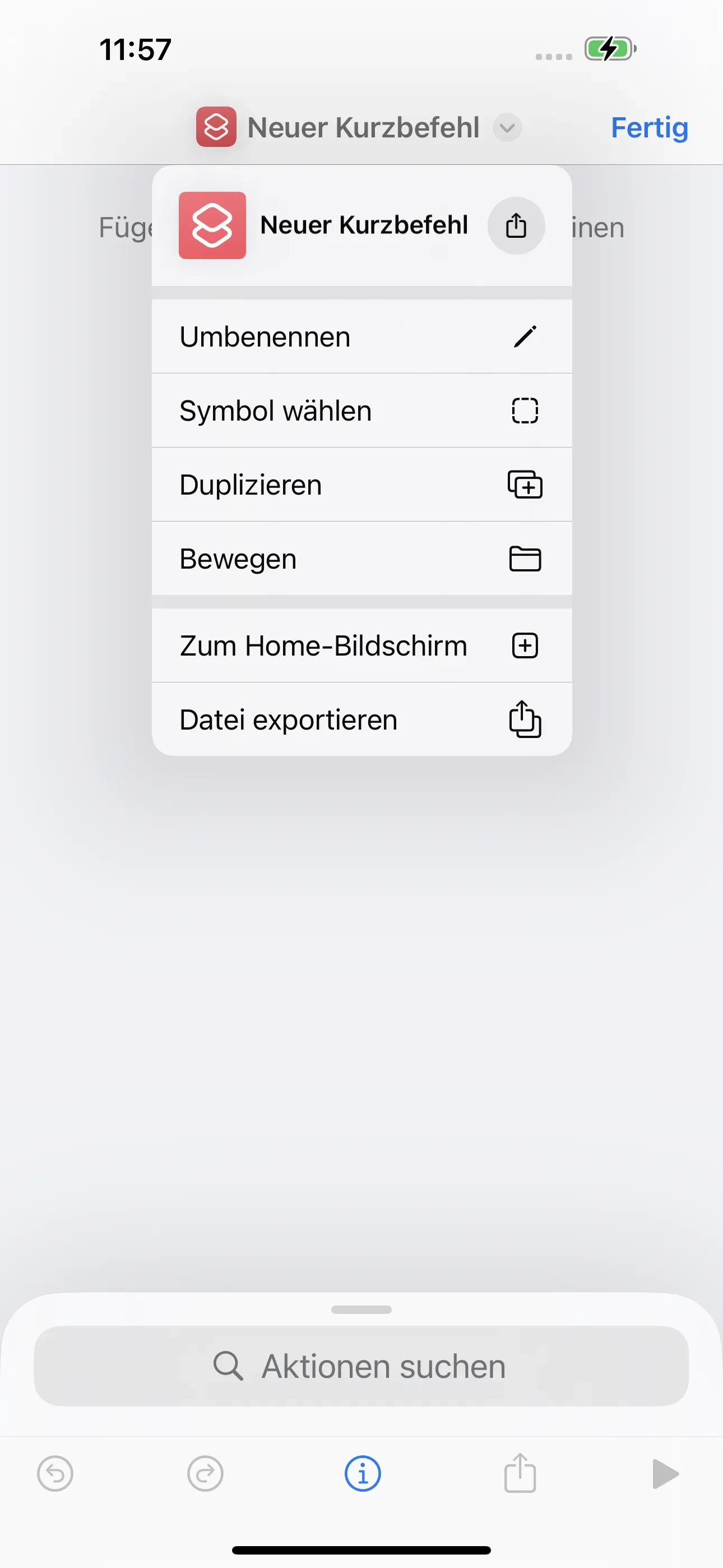Toggle the blue info button at bottom
The width and height of the screenshot is (723, 1568).
pos(361,1474)
